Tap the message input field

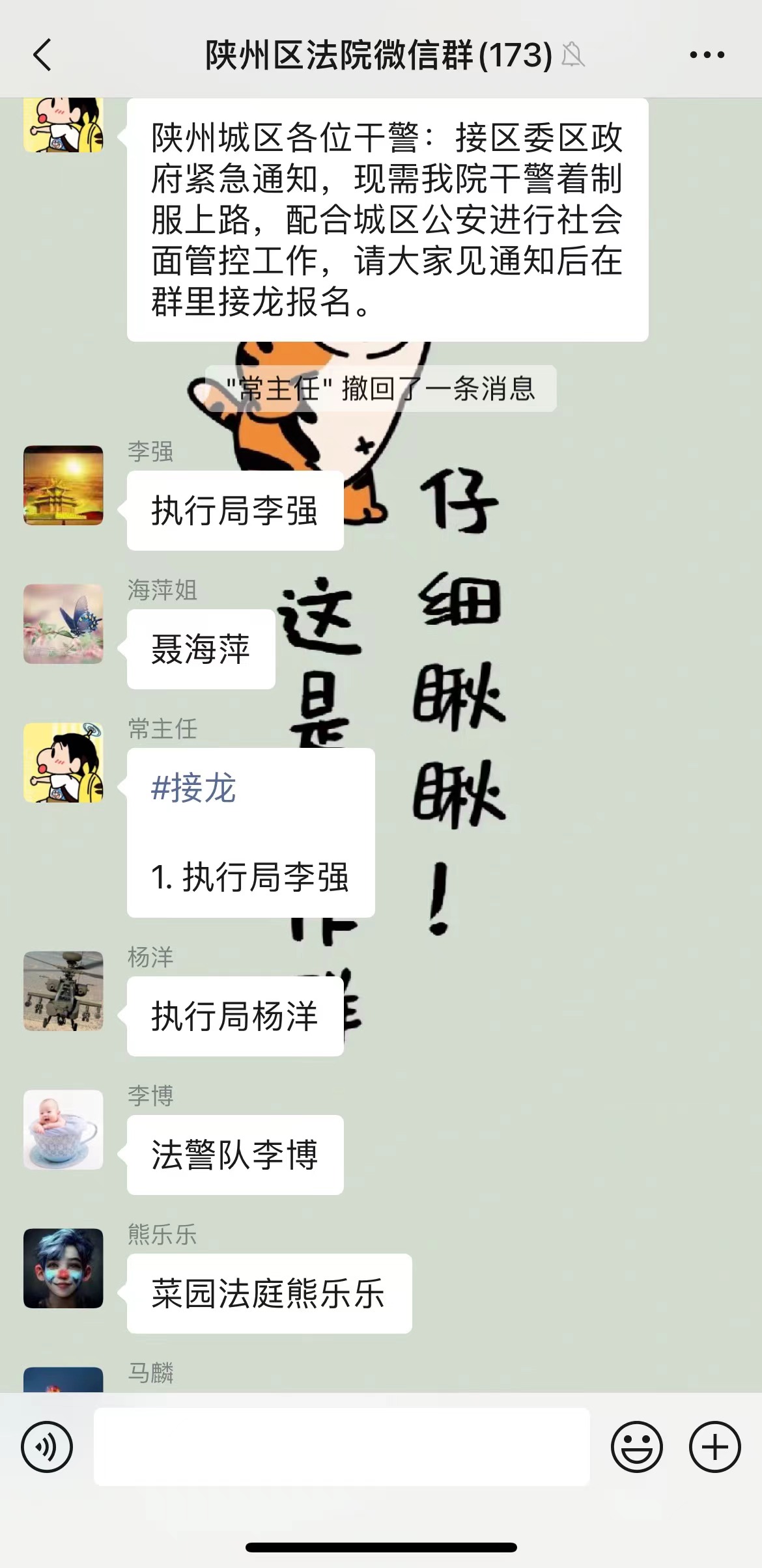[x=341, y=1446]
